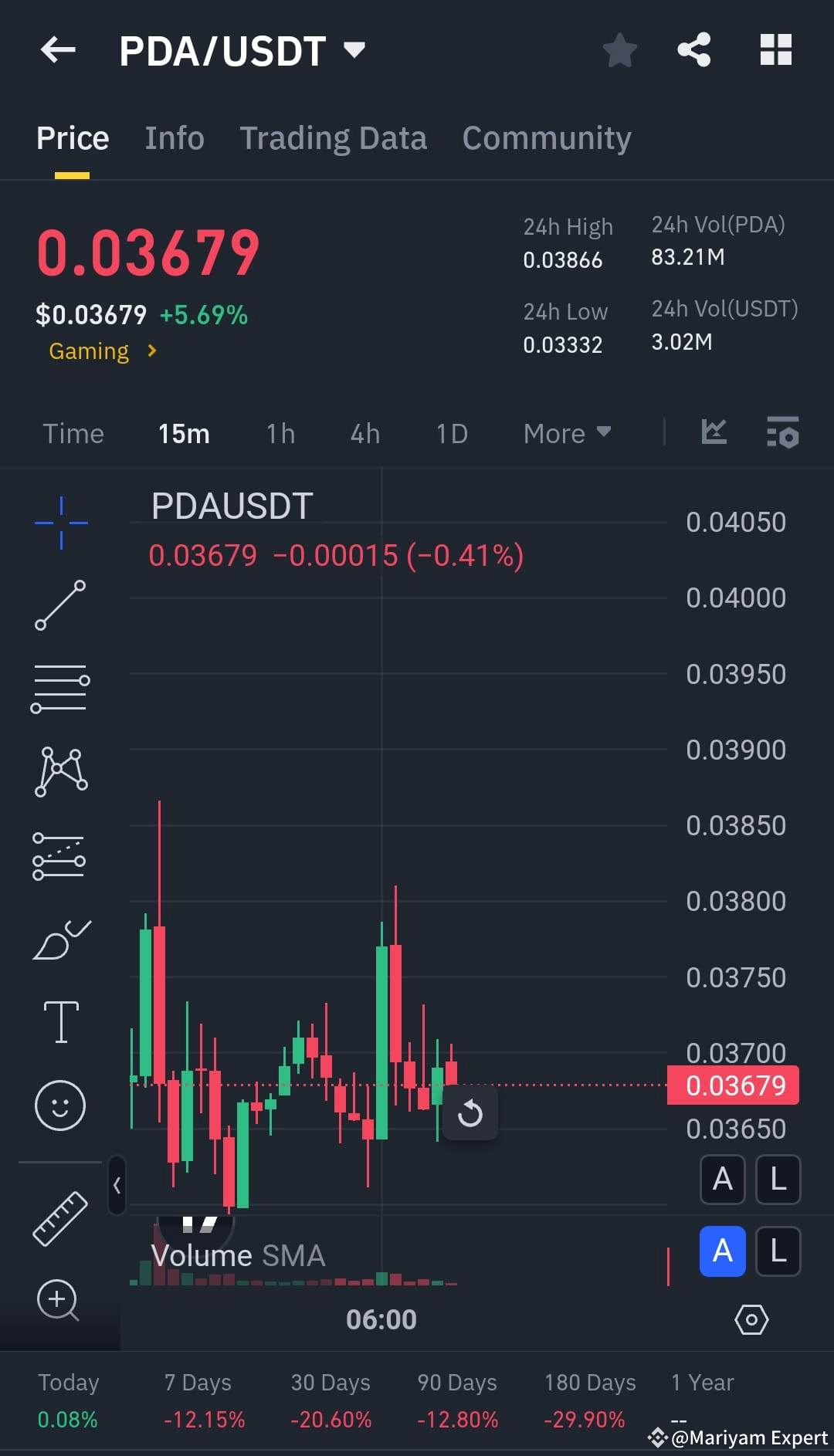The image size is (834, 1456).
Task: Toggle PDA/USDT as a favorite star
Action: (x=619, y=49)
